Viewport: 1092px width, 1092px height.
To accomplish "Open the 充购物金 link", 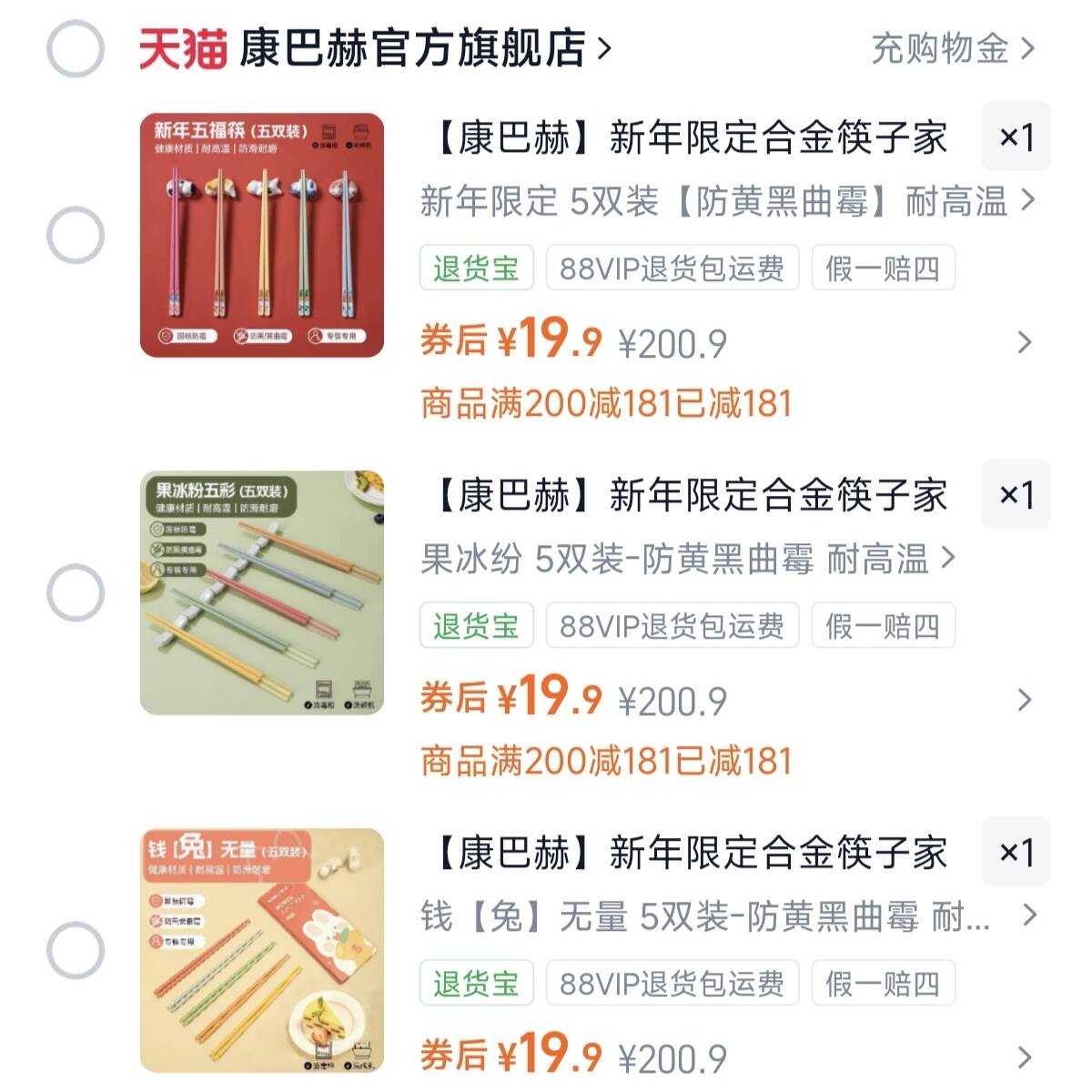I will pos(952,48).
